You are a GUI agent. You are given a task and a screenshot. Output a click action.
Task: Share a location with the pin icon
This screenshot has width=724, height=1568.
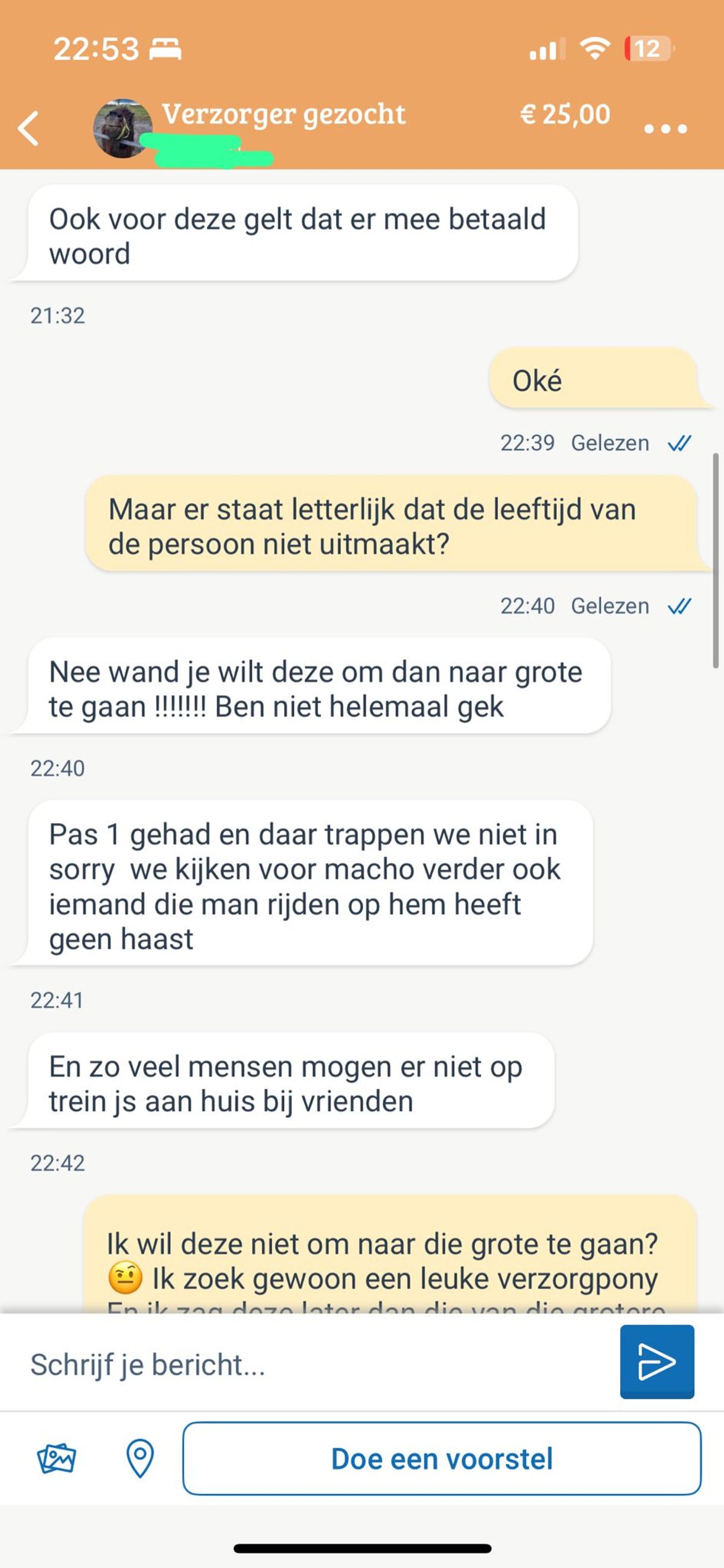click(140, 1458)
